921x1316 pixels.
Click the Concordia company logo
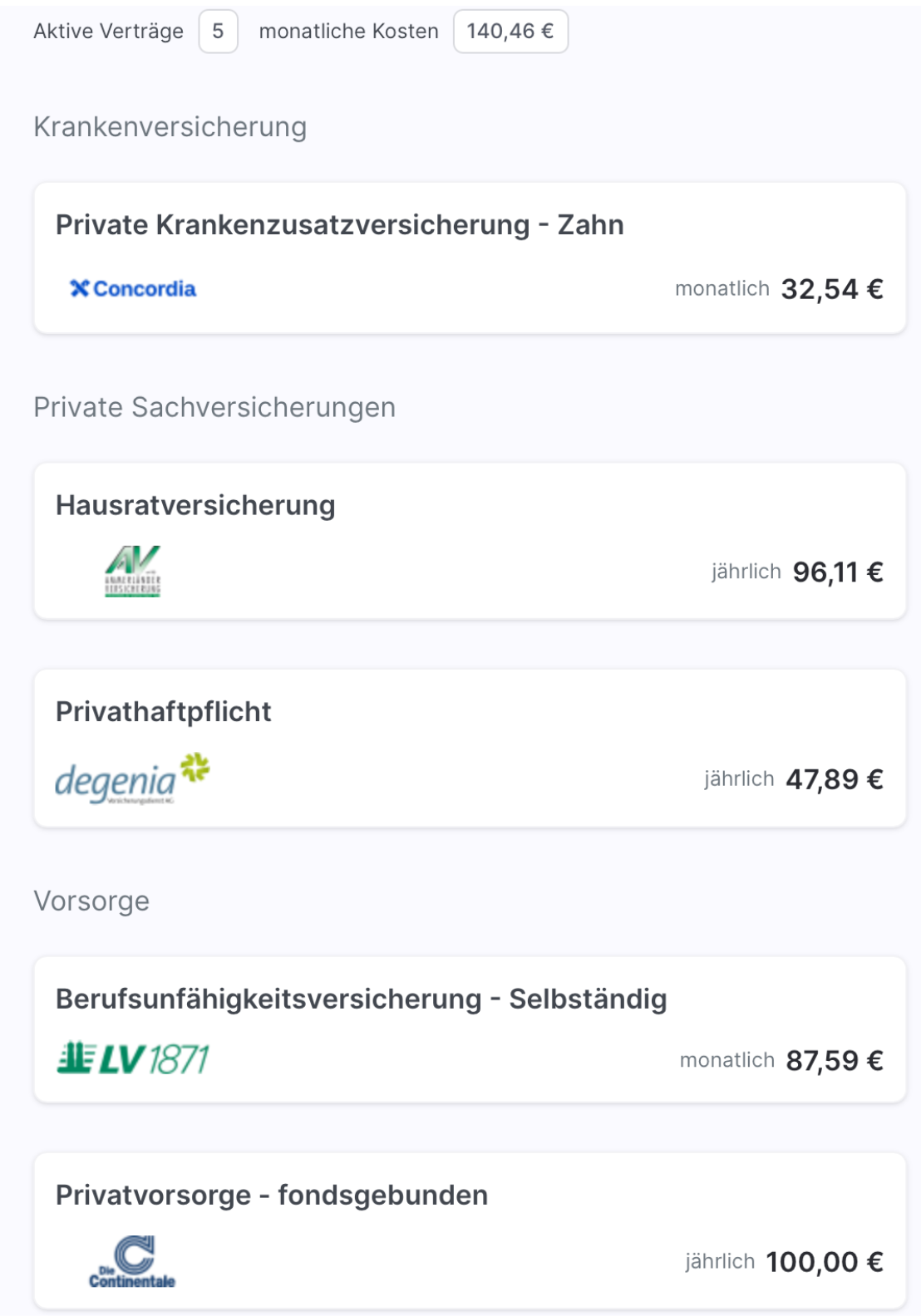[x=131, y=288]
